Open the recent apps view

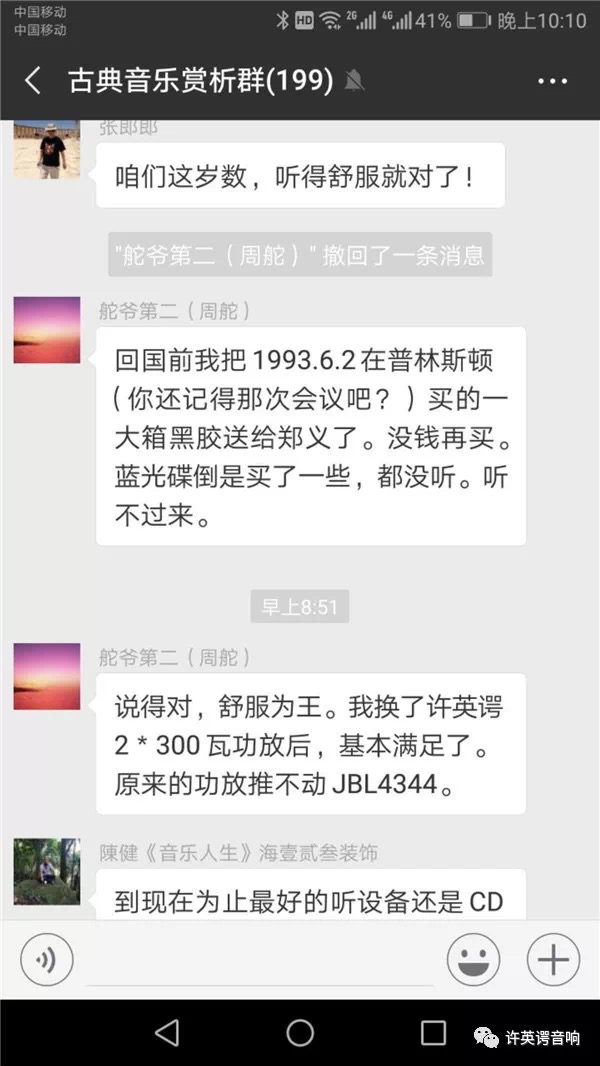coord(432,1032)
